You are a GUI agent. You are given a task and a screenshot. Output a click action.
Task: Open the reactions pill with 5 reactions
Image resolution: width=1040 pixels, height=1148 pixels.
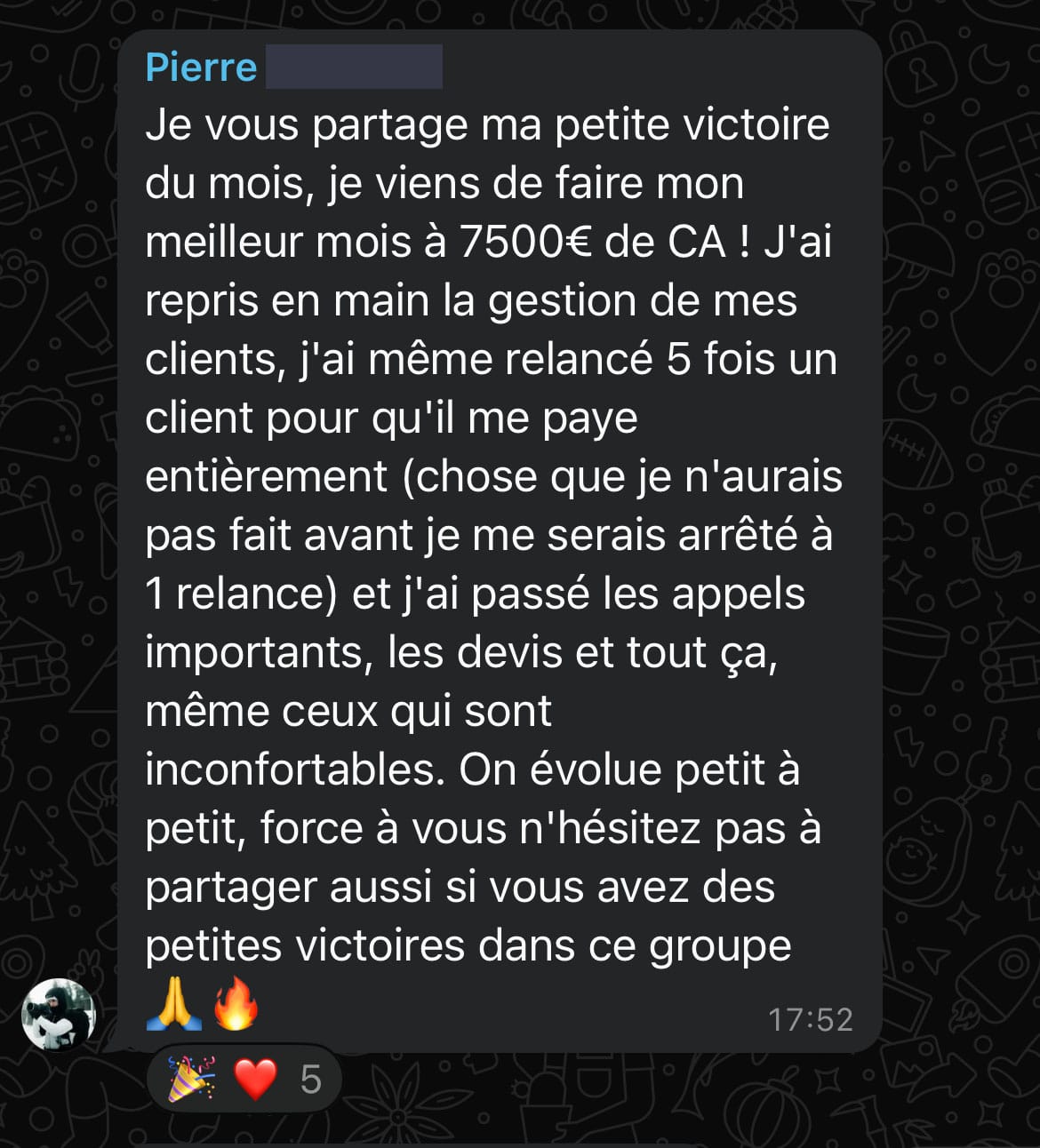point(244,1080)
